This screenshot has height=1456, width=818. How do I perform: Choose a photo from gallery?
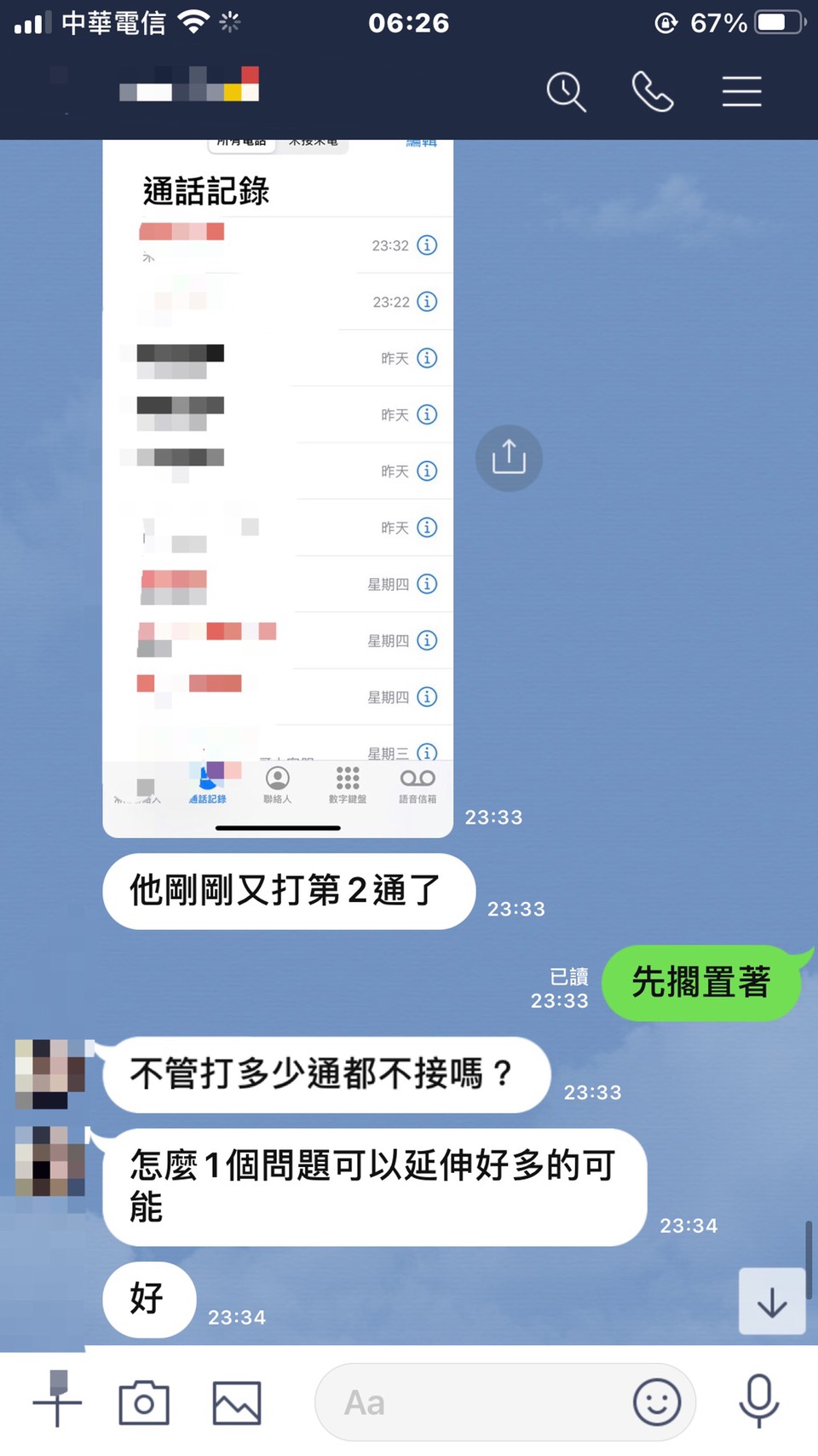(x=237, y=1402)
